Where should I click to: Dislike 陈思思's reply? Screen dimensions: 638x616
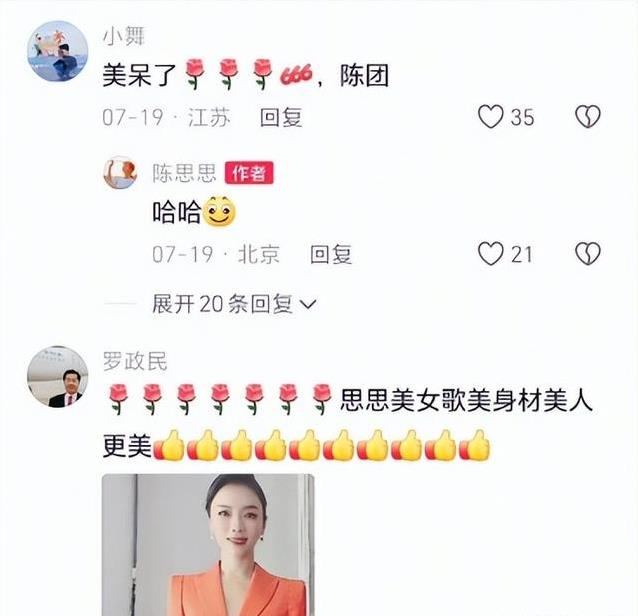coord(587,254)
